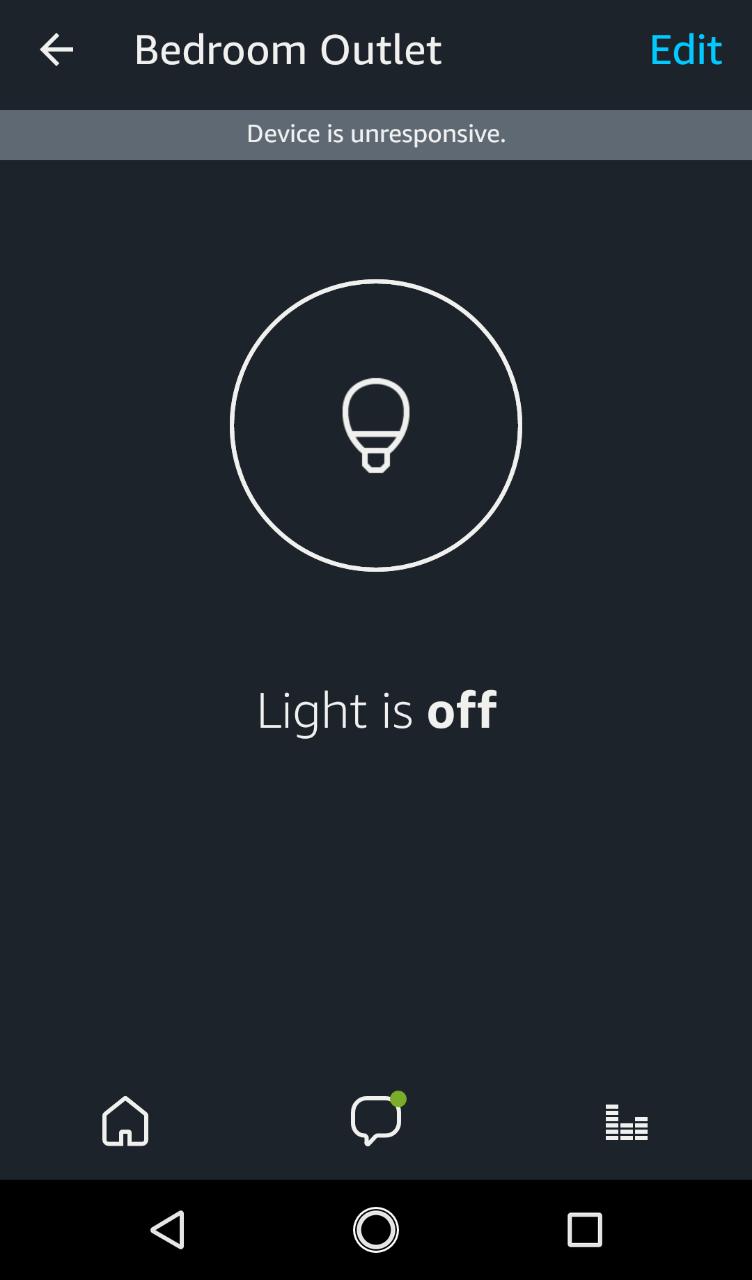The width and height of the screenshot is (752, 1280).
Task: Open recent apps with square button
Action: [x=584, y=1229]
